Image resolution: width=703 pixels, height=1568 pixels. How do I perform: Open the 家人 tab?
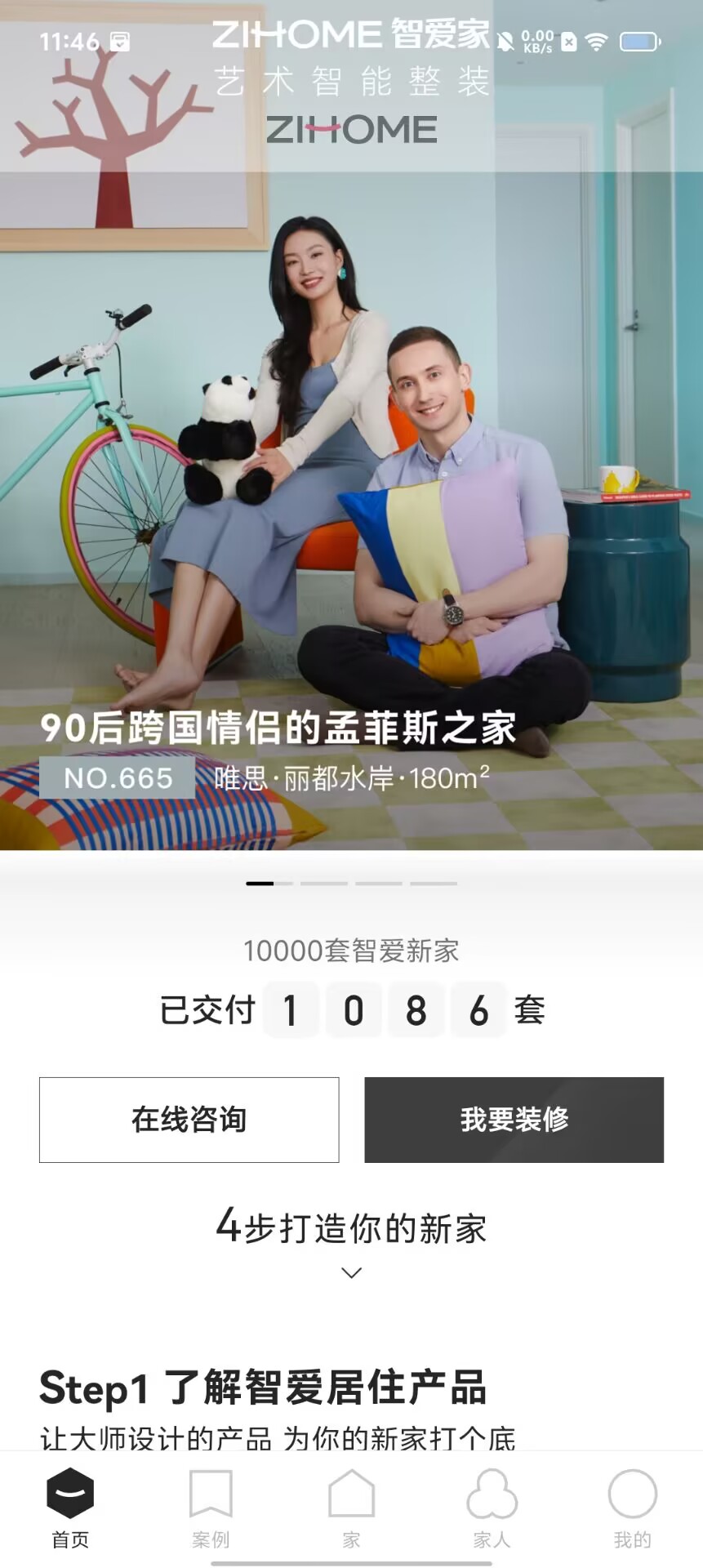coord(492,1509)
